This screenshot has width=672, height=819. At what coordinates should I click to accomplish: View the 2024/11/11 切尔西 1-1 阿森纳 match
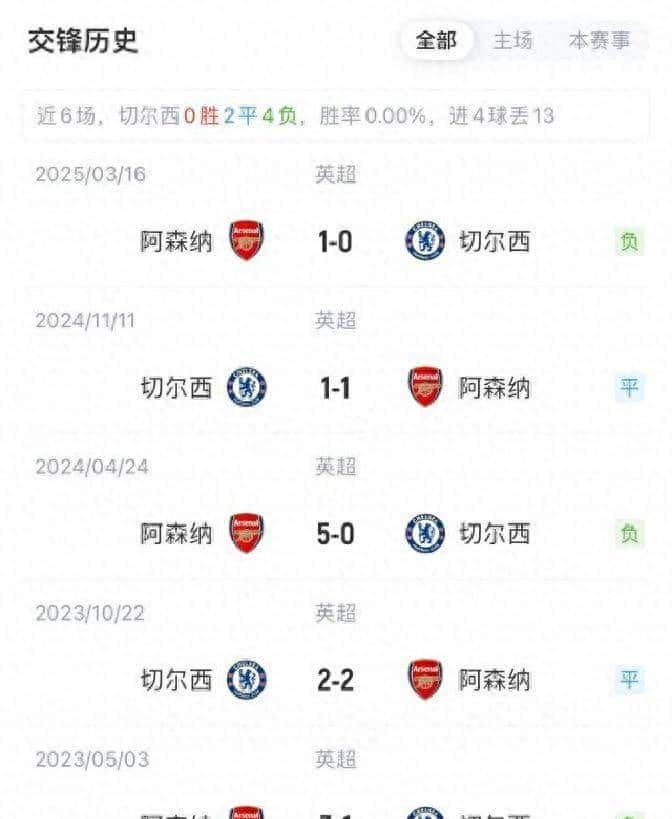click(x=335, y=387)
